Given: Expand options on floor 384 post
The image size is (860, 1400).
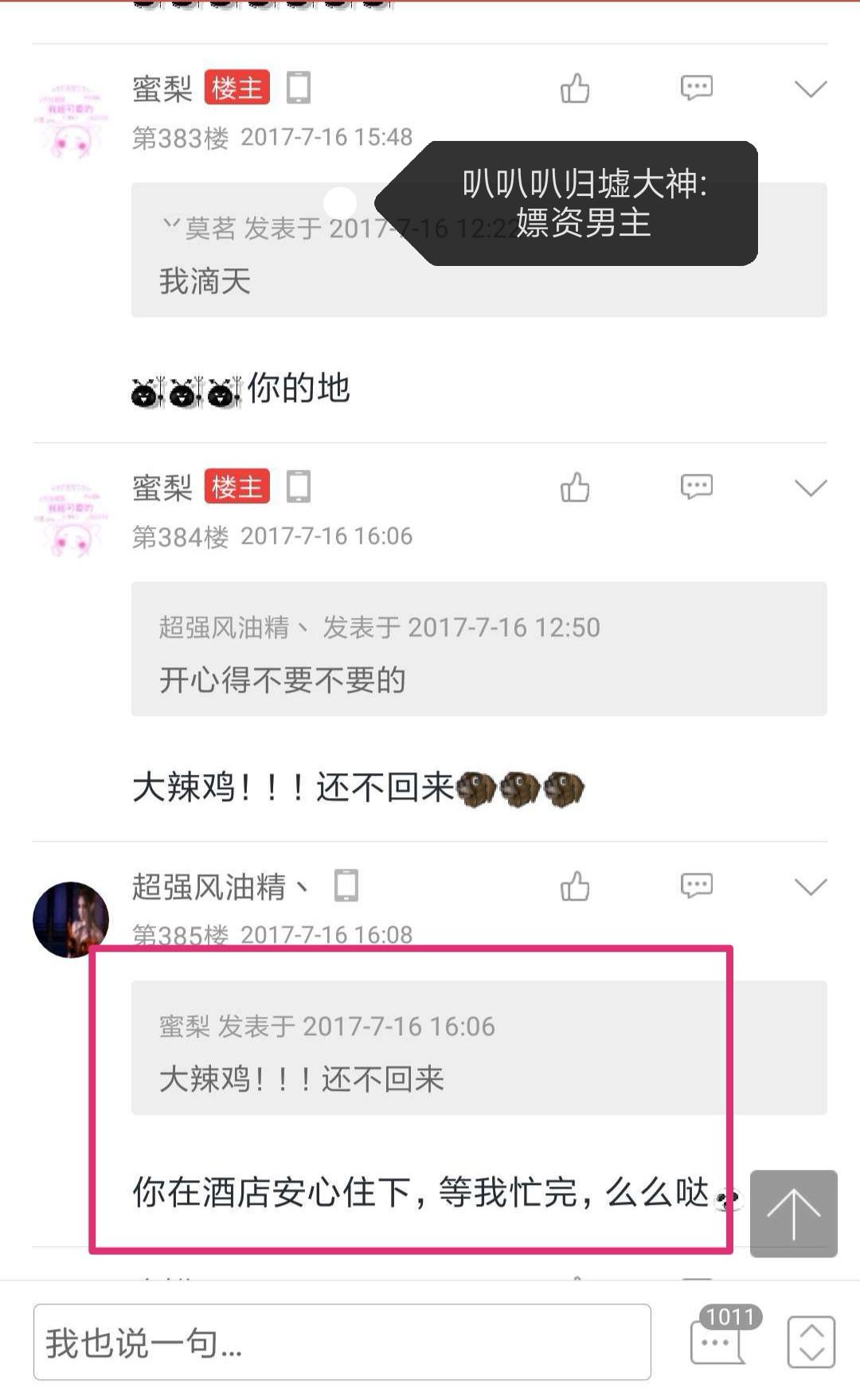Looking at the screenshot, I should pos(811,487).
